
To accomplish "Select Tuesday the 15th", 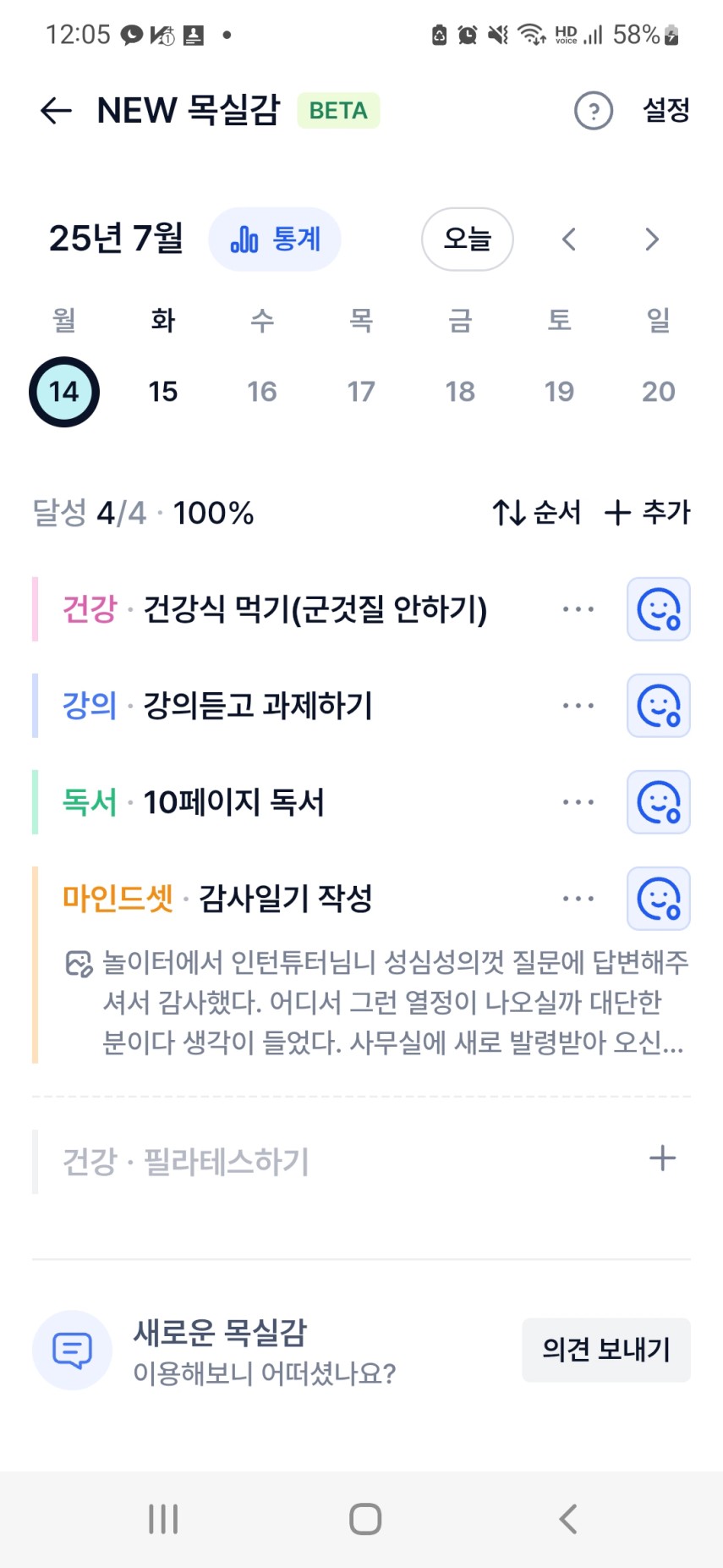I will coord(163,392).
